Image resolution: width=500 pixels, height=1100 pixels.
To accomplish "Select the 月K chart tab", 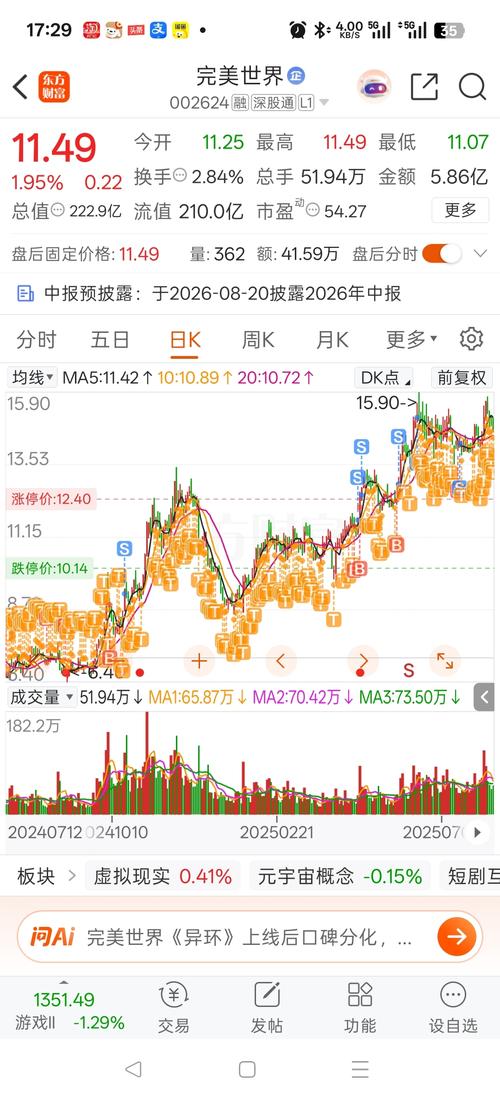I will click(332, 340).
